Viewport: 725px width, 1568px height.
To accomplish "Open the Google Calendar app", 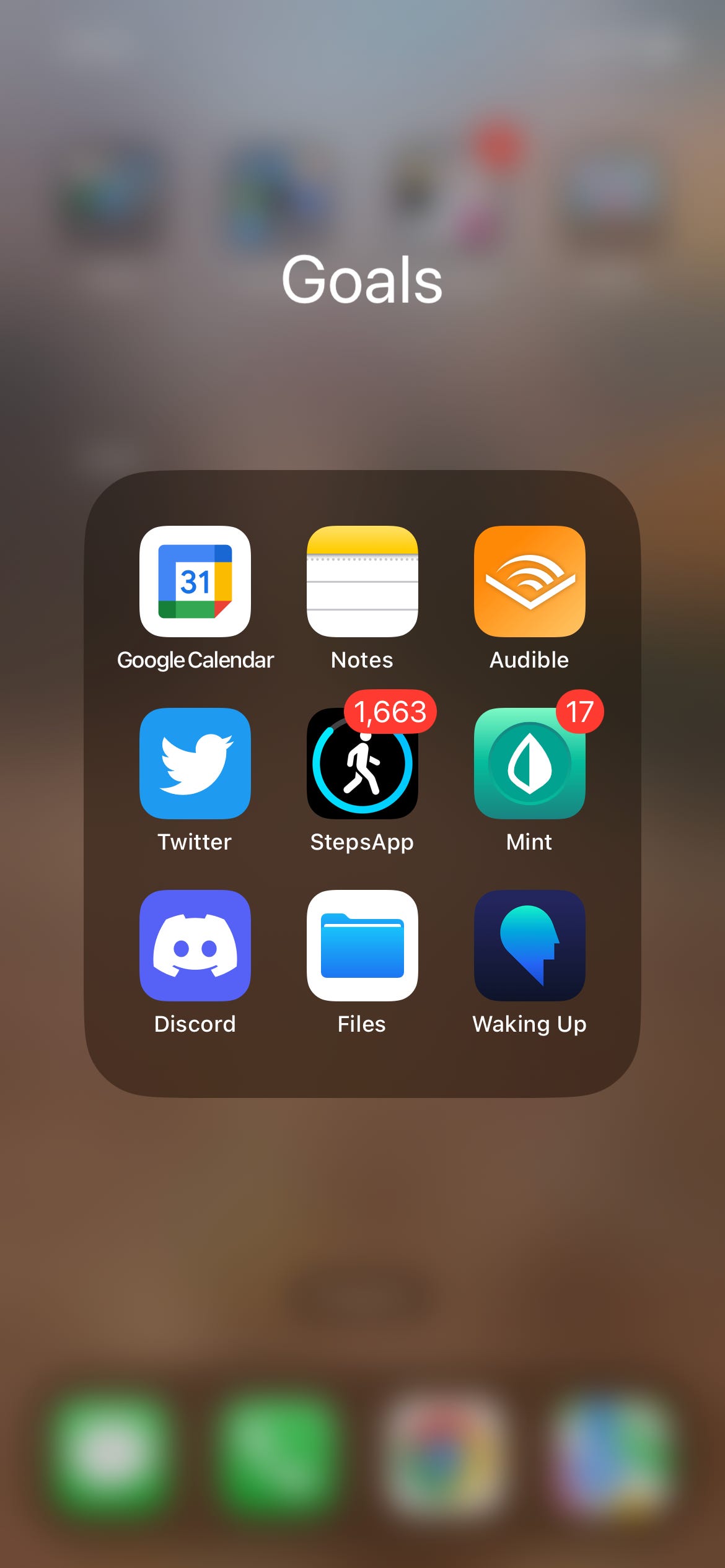I will tap(195, 581).
